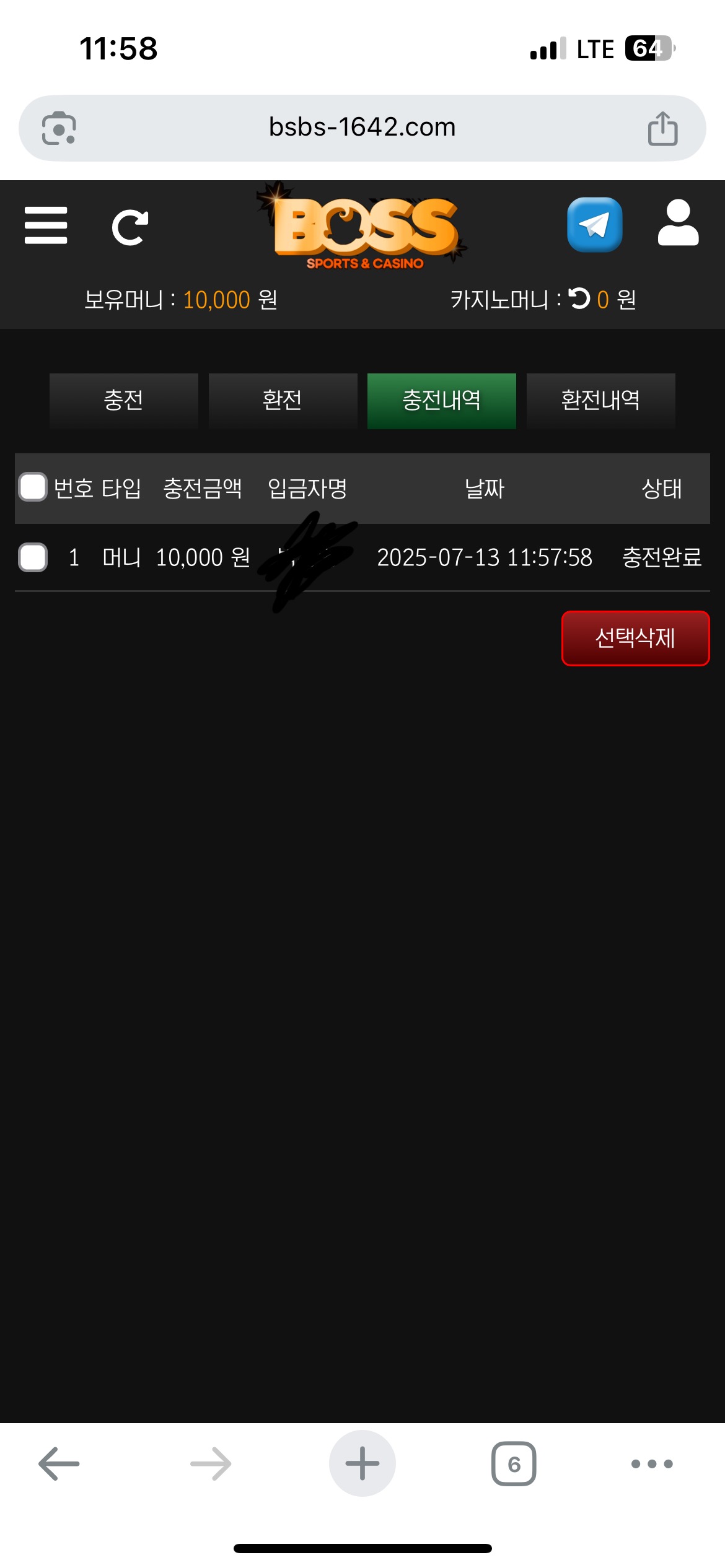Check the select-all checkbox in header

tap(33, 487)
